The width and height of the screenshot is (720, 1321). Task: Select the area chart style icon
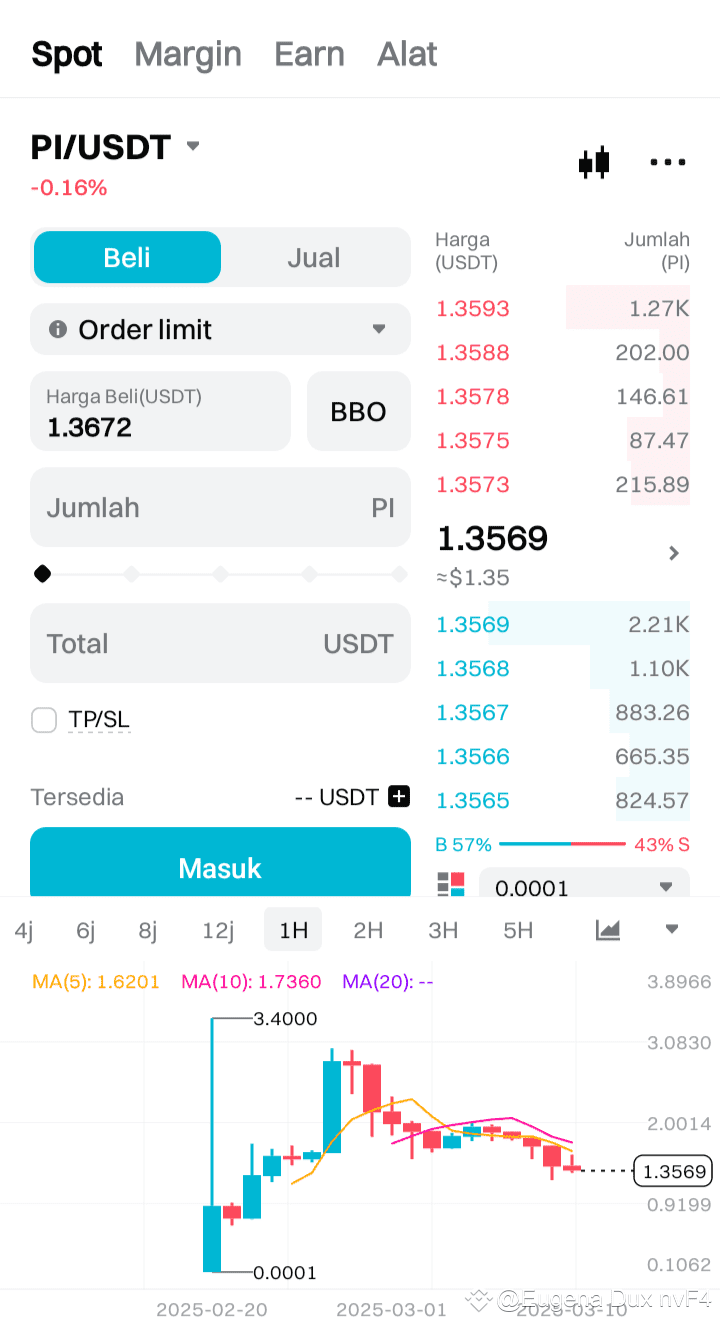click(x=607, y=929)
